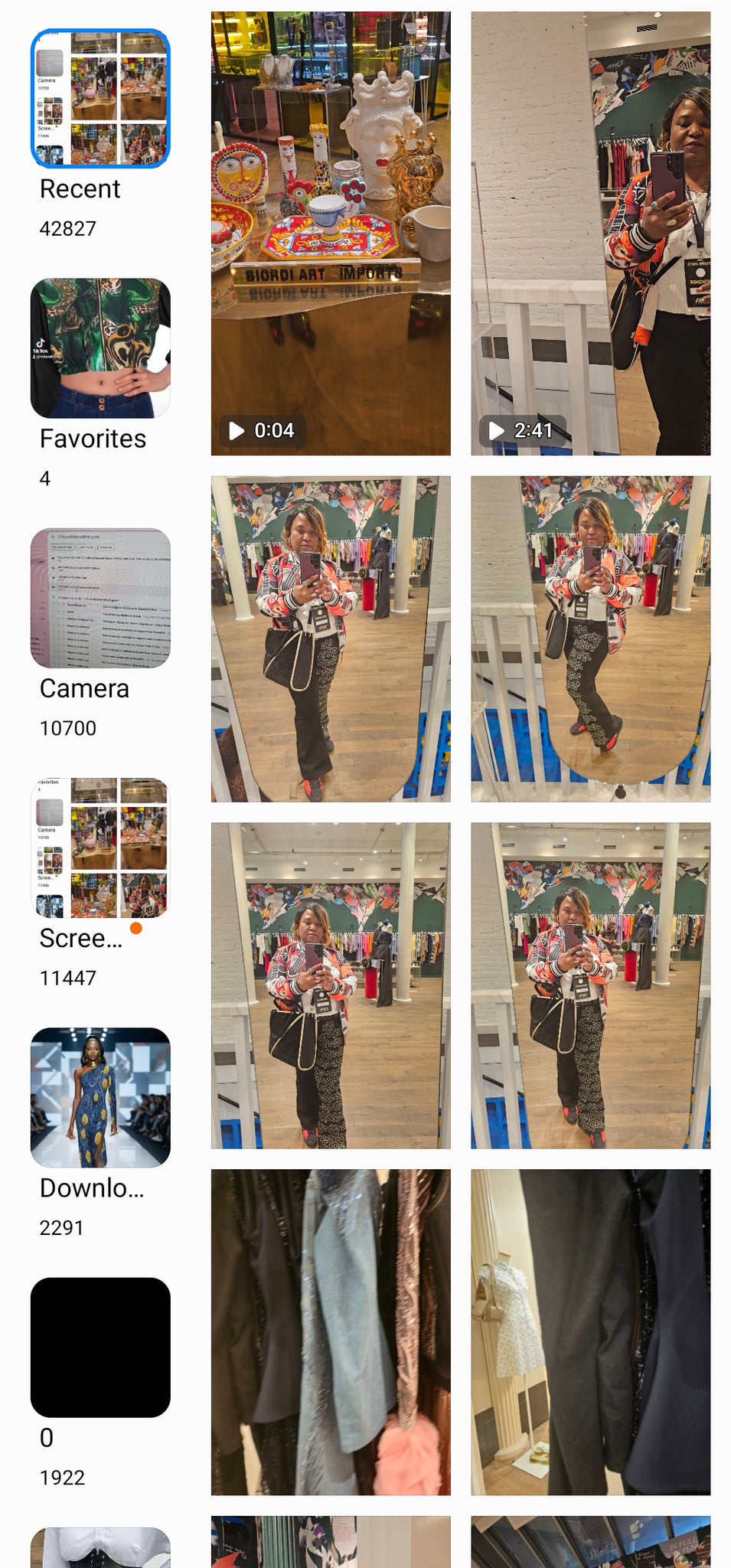Screen dimensions: 731x1568
Task: Open the Downloads album with 2291 items
Action: [x=100, y=1097]
